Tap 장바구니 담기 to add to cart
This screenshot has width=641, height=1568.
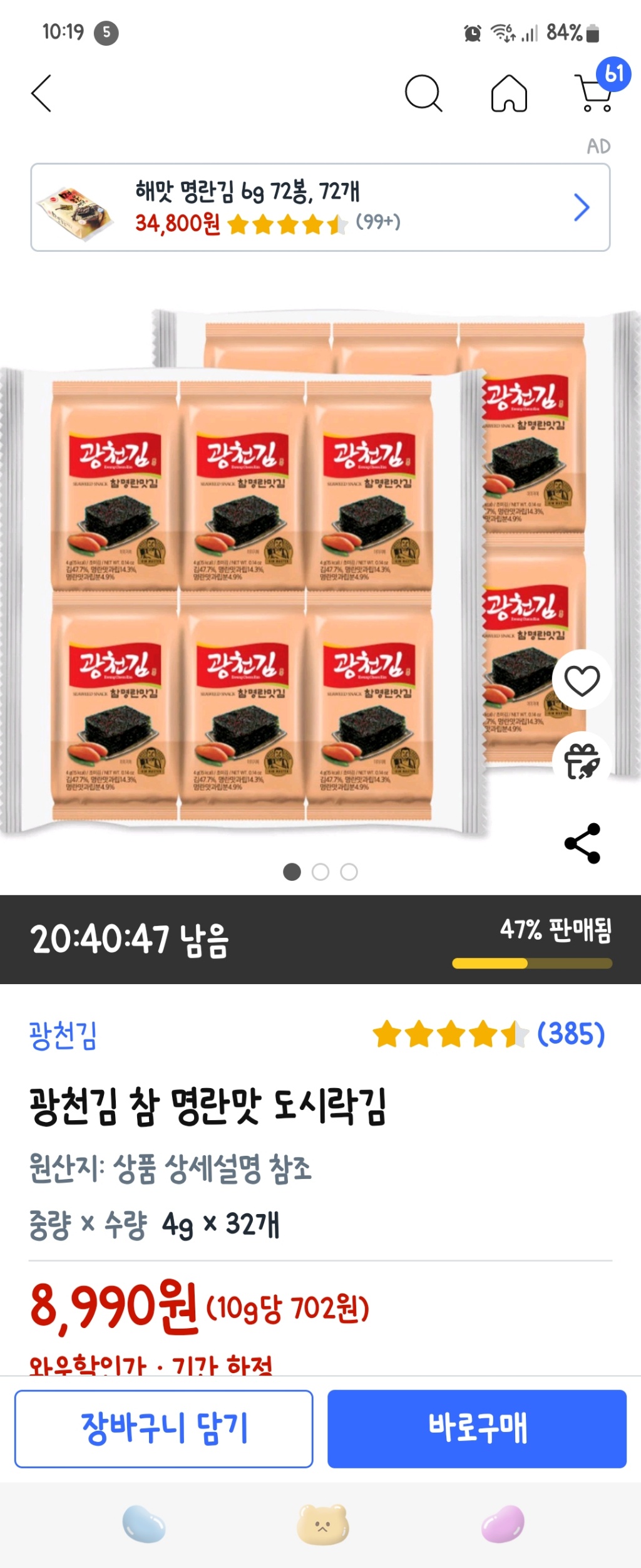(163, 1429)
